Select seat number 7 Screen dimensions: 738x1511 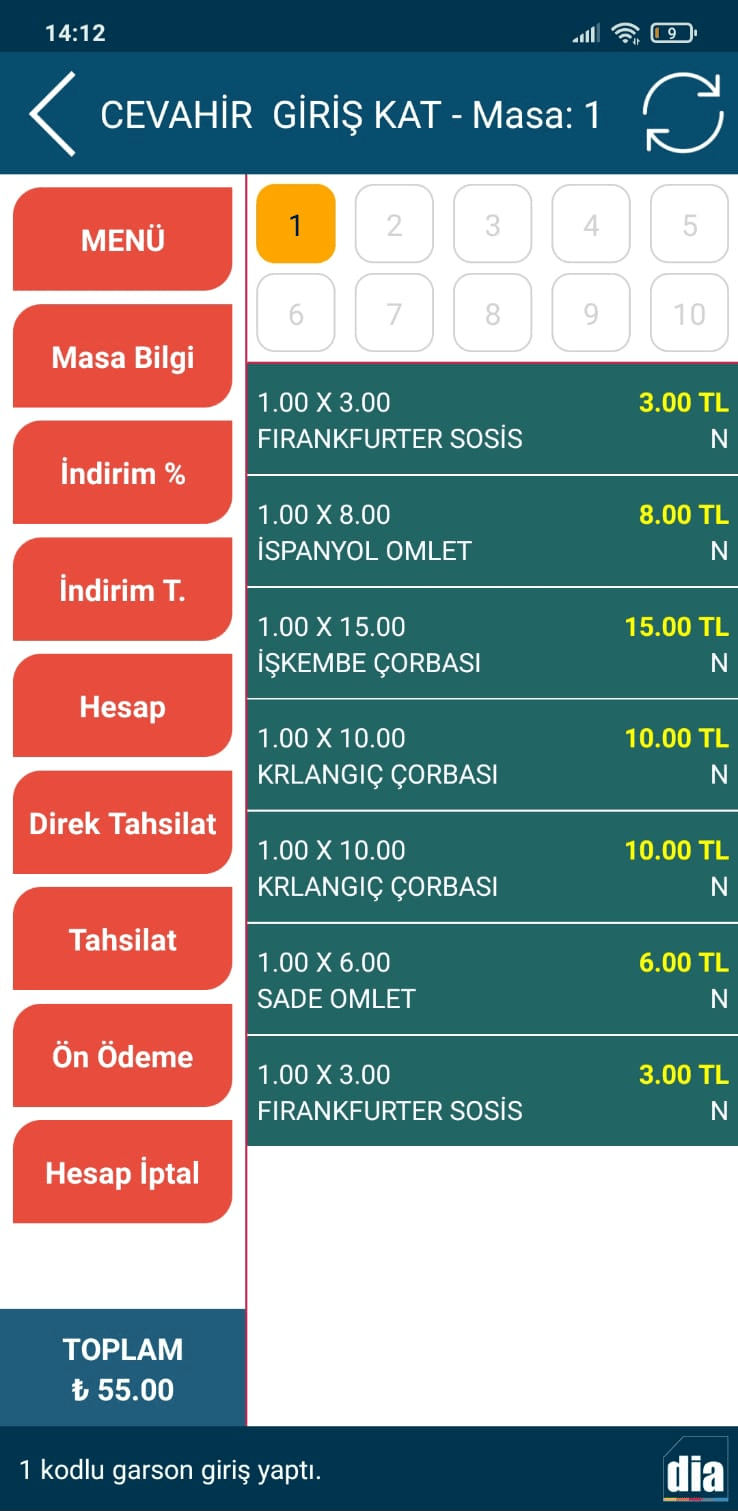(394, 313)
